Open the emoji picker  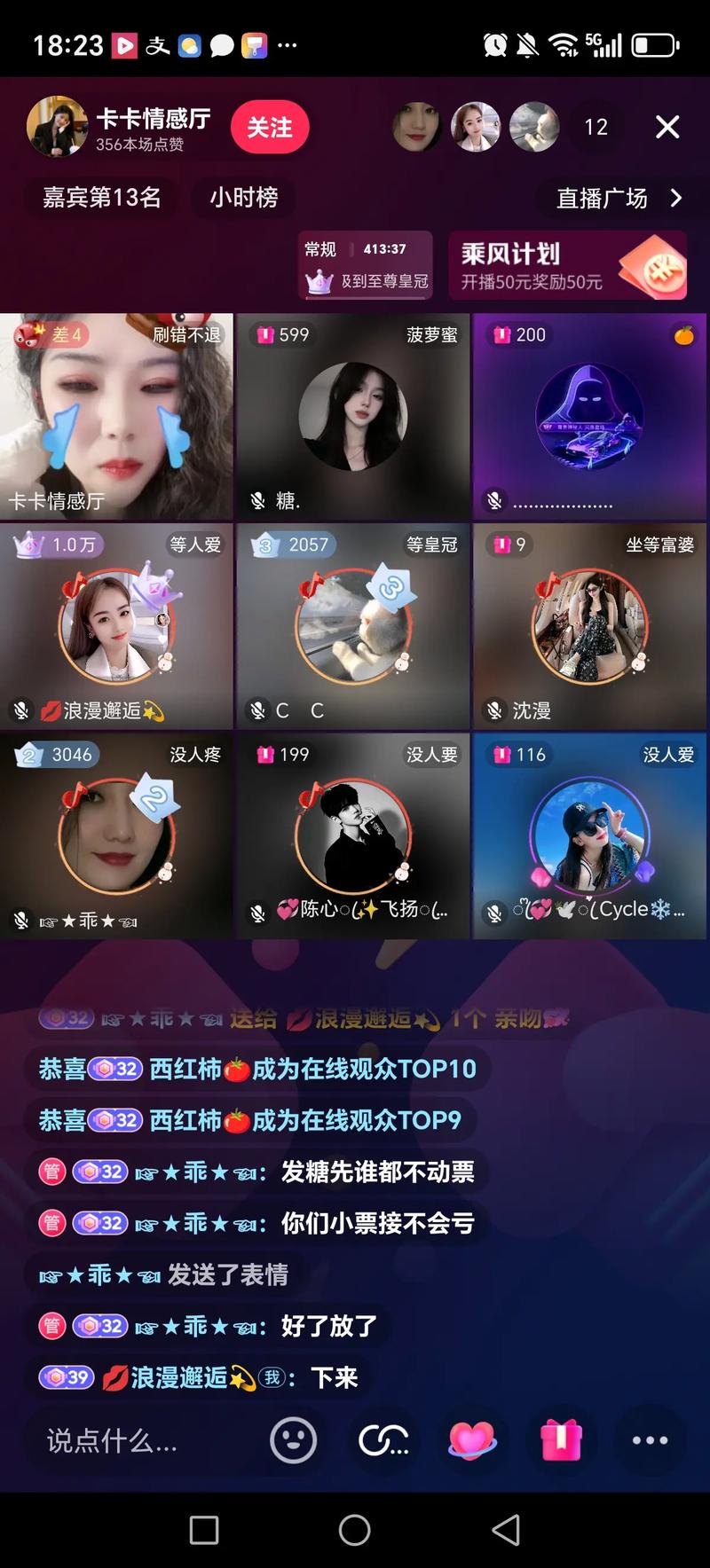pos(293,1441)
